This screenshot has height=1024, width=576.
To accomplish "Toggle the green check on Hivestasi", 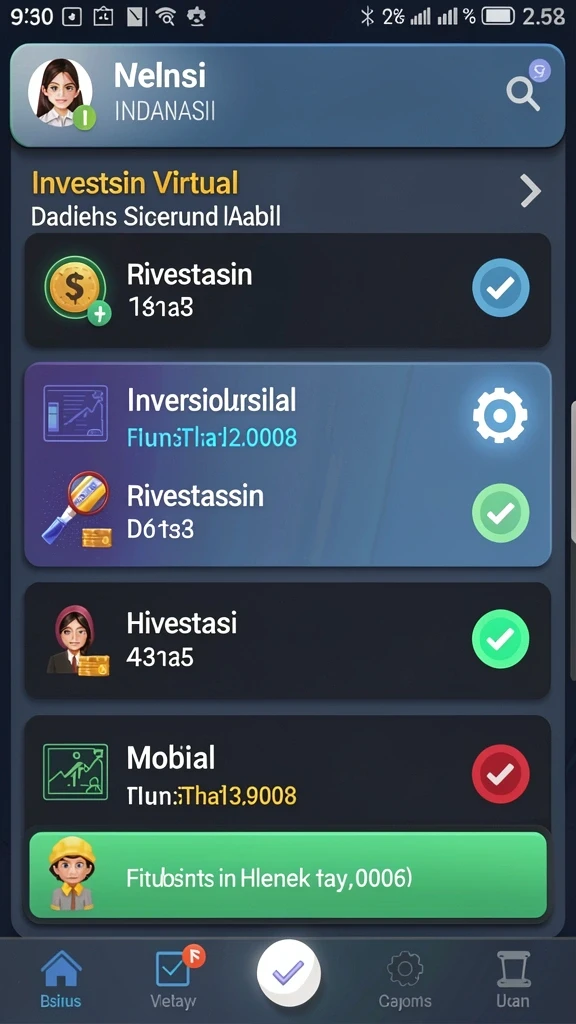I will click(501, 639).
